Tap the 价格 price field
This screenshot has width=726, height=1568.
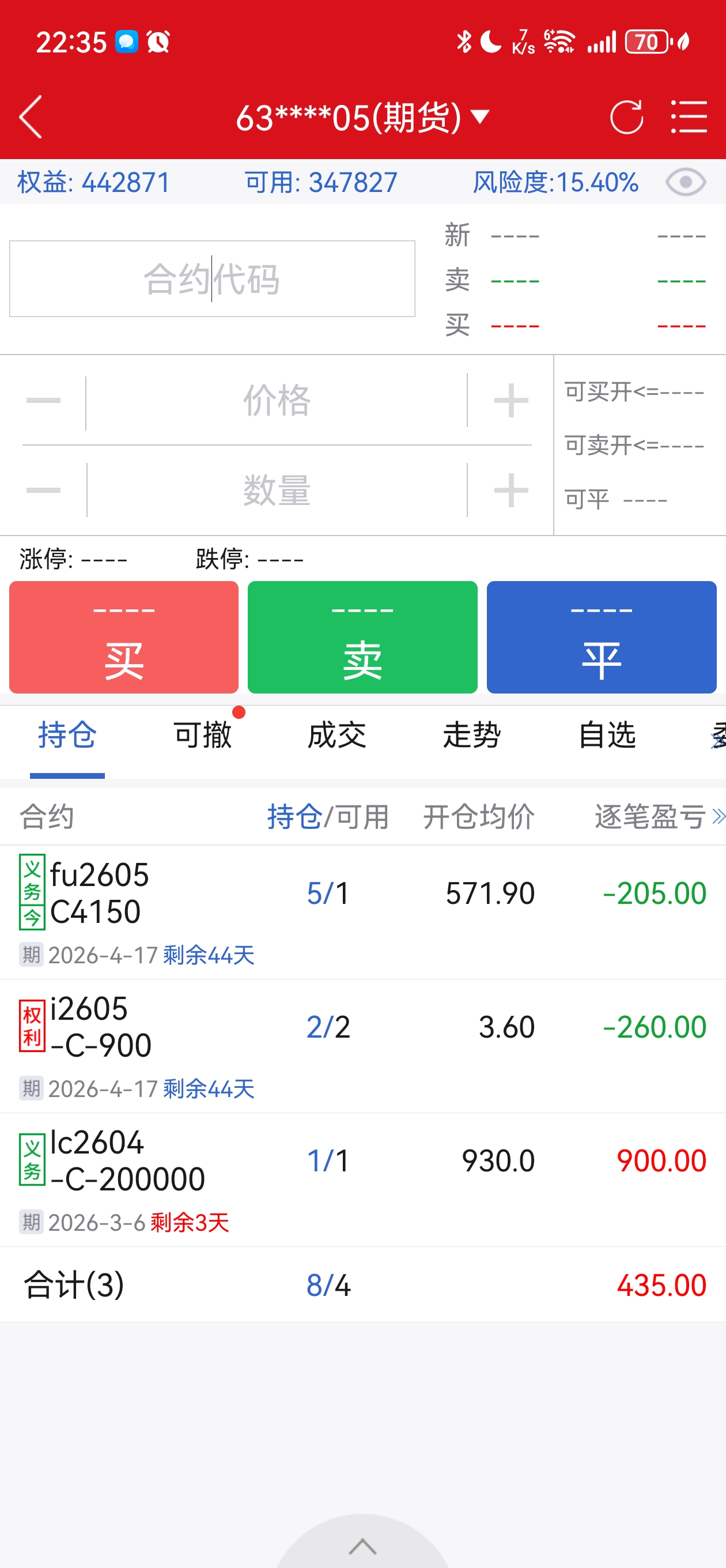(277, 401)
